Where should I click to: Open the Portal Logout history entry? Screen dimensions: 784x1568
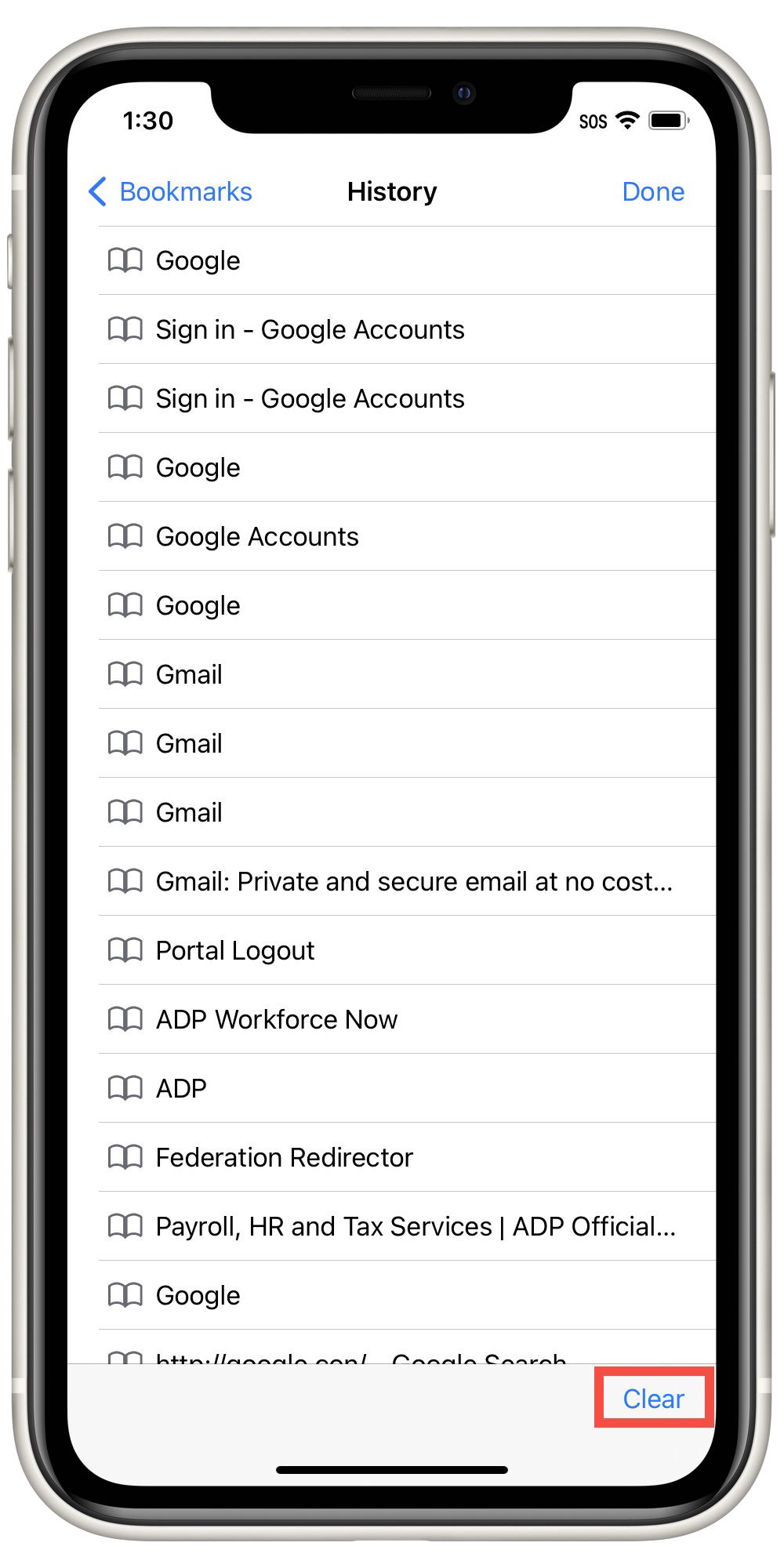point(407,950)
